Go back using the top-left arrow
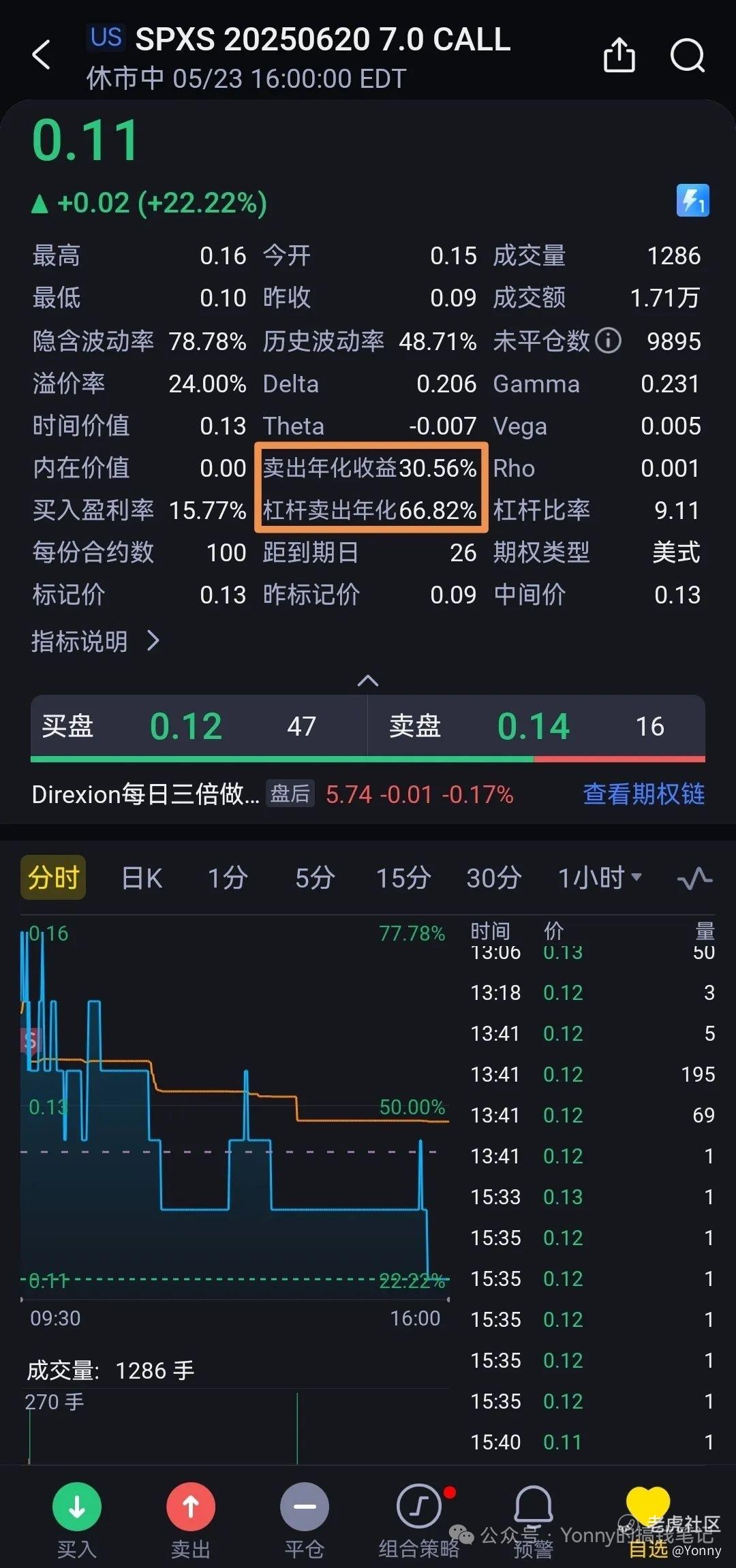 pyautogui.click(x=41, y=55)
